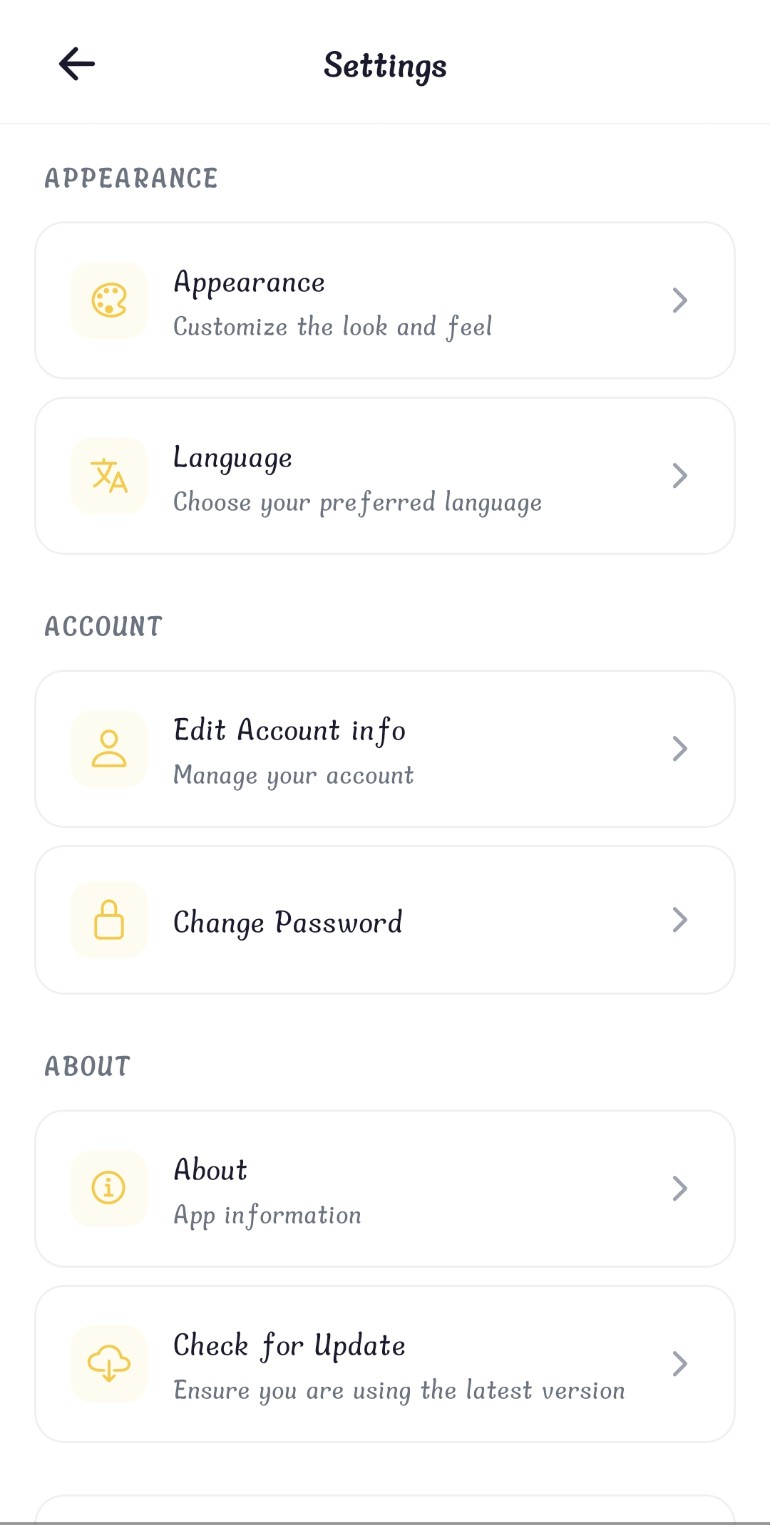Viewport: 770px width, 1525px height.
Task: Open the Appearance customization screen
Action: pos(385,300)
